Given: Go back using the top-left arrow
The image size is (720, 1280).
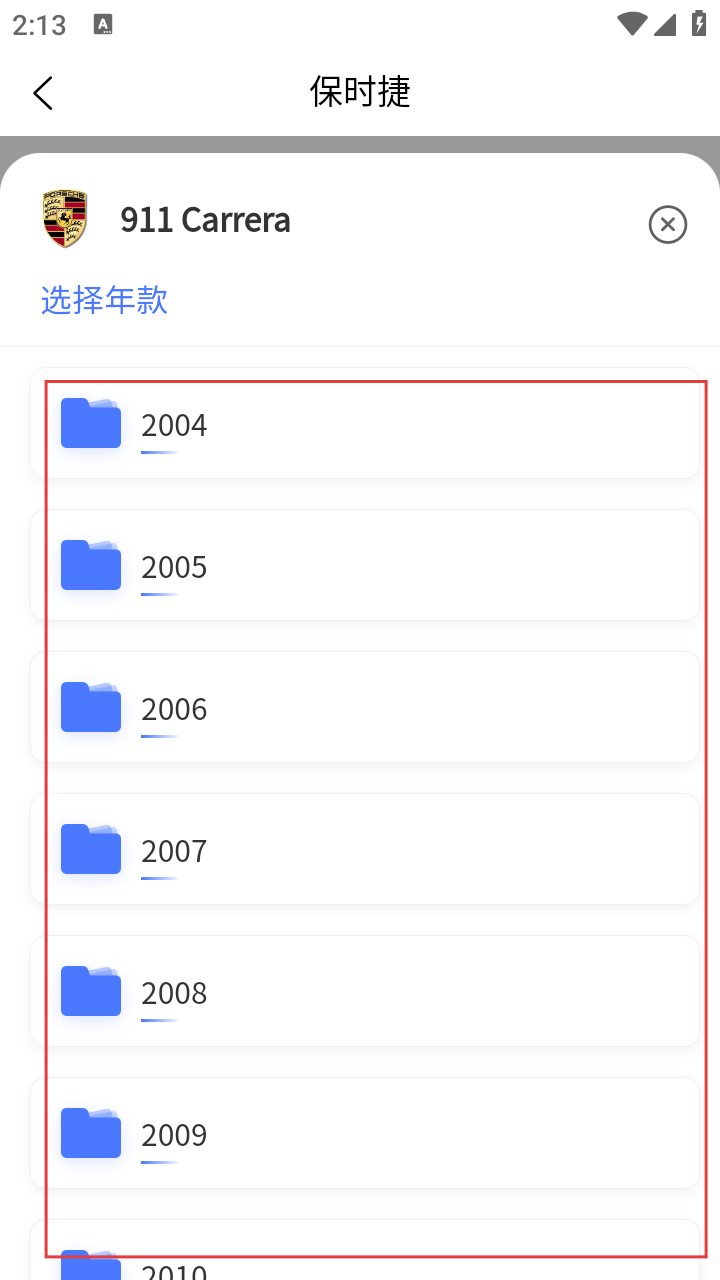Looking at the screenshot, I should tap(42, 92).
